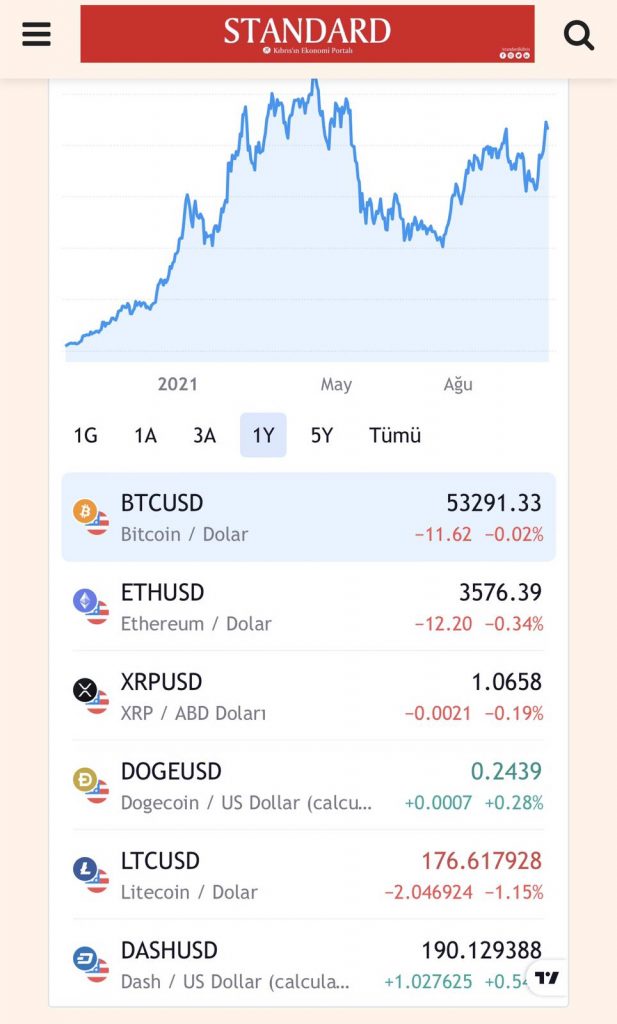
Task: Choose the DOGEUSD Dogecoin row
Action: 308,786
